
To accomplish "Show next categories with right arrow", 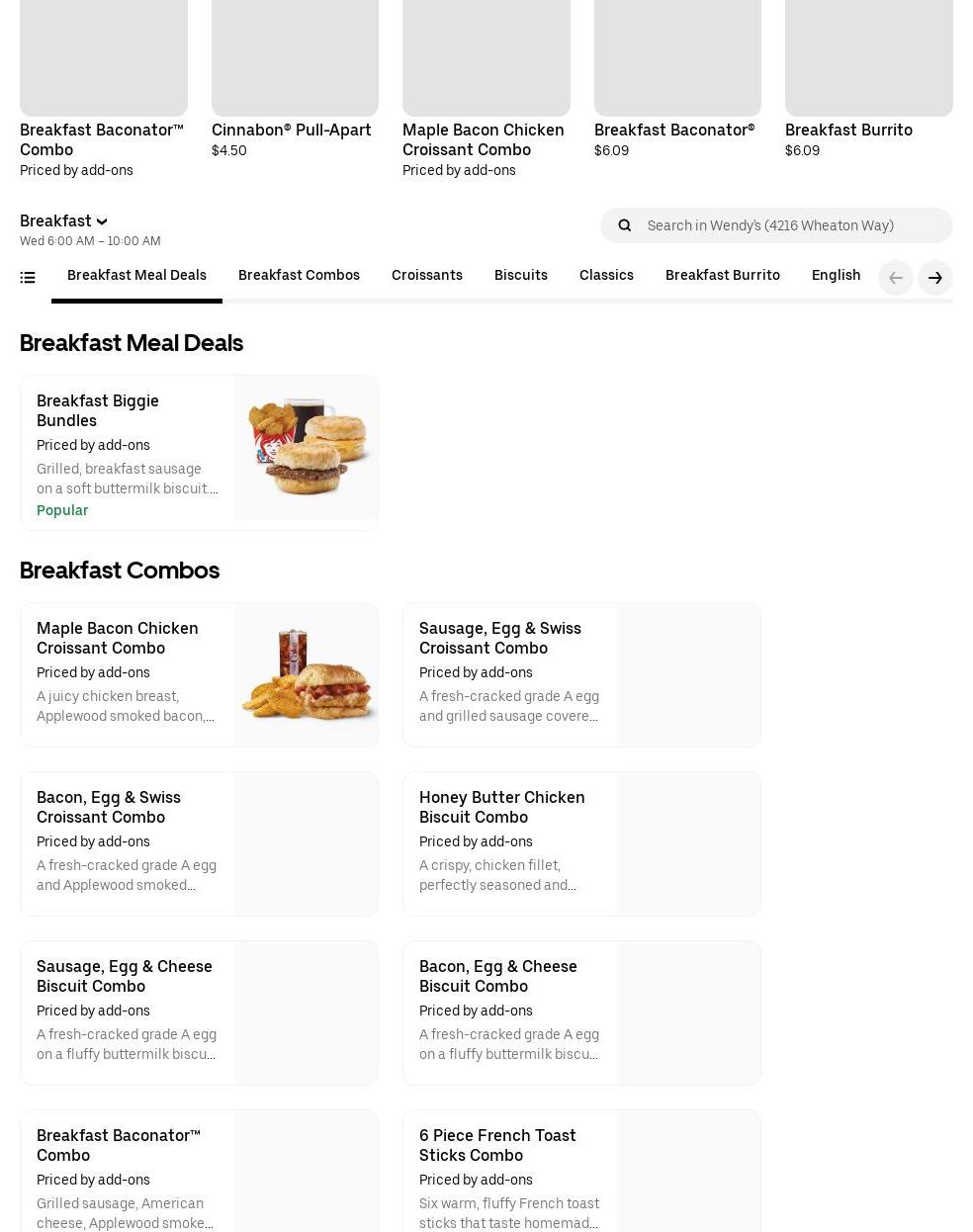I will [x=934, y=278].
